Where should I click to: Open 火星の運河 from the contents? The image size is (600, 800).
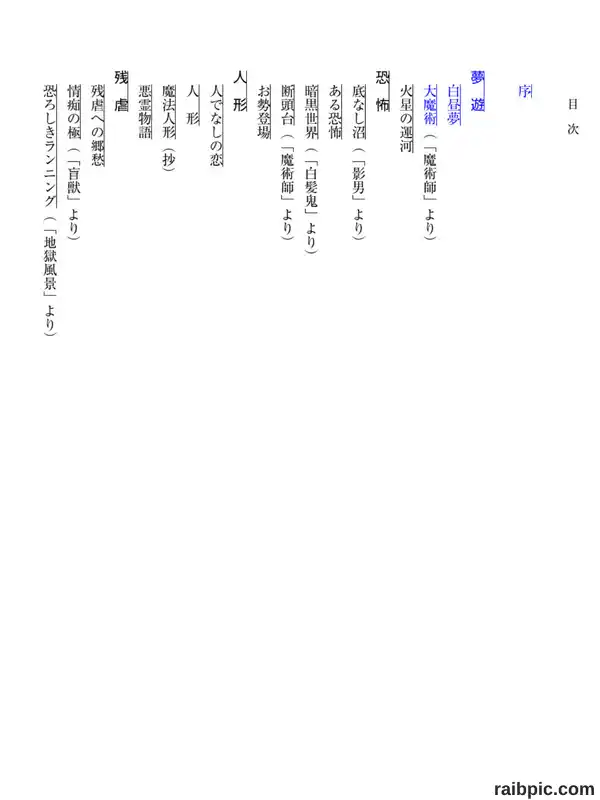click(x=406, y=119)
